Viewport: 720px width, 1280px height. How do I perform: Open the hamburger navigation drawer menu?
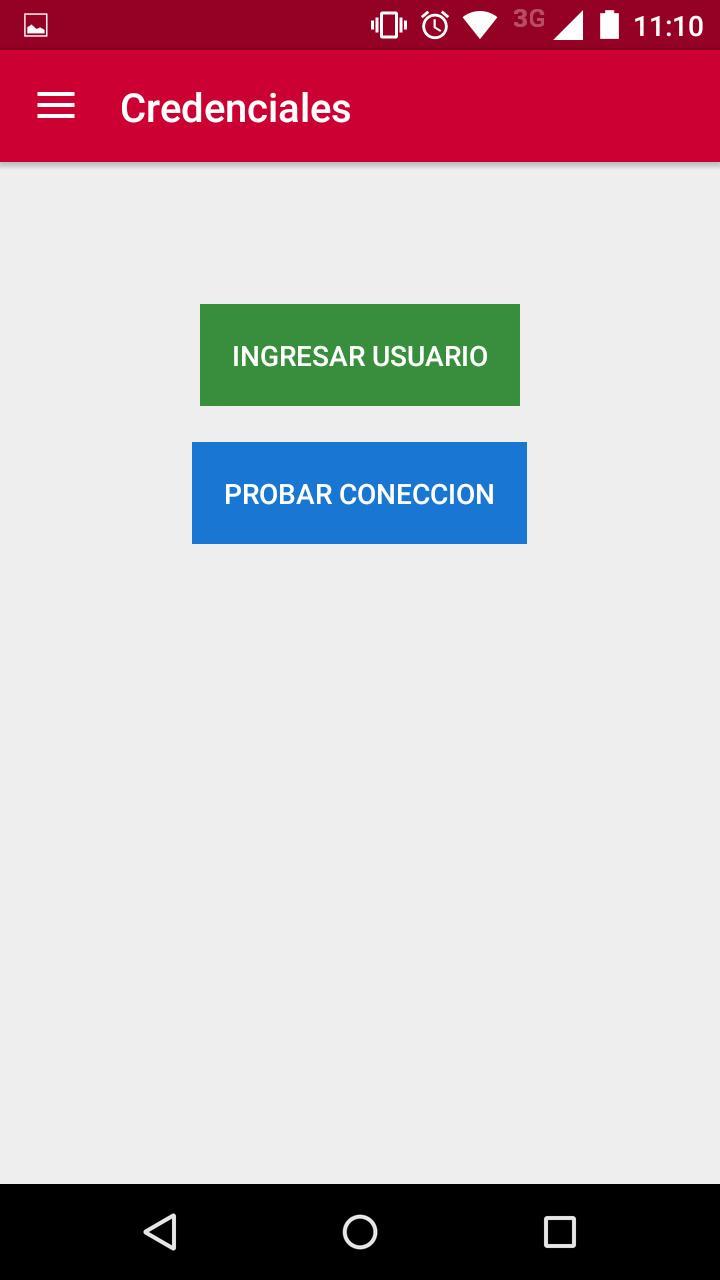[56, 106]
